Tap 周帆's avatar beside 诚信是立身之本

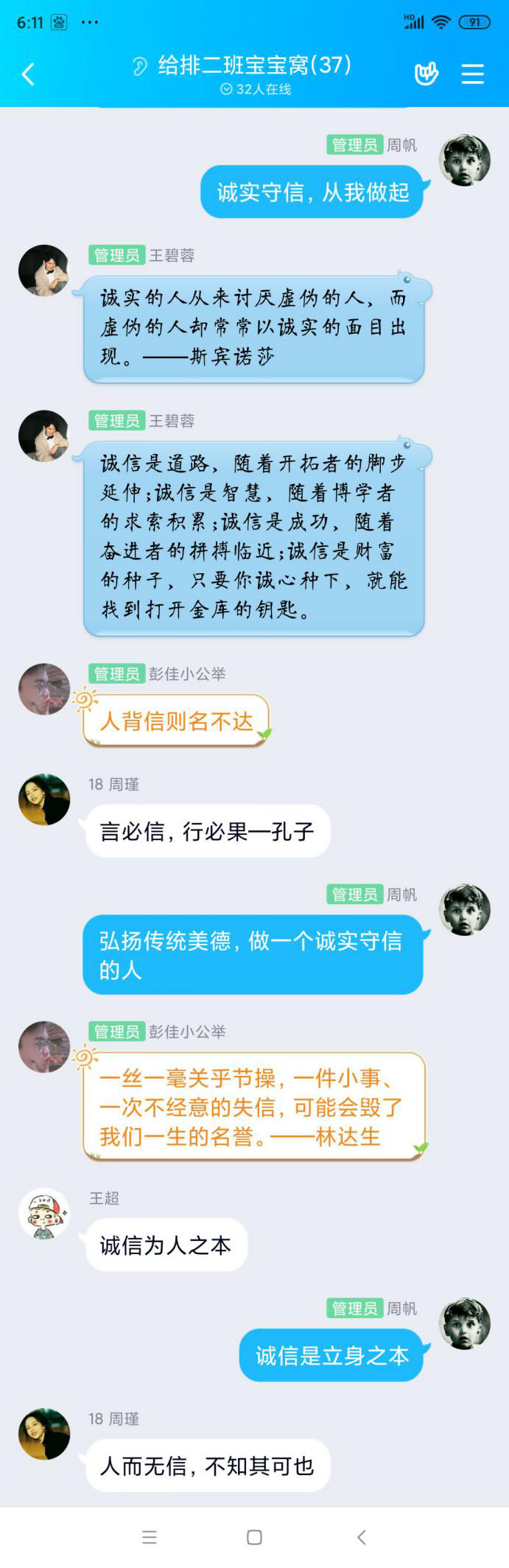click(465, 1323)
